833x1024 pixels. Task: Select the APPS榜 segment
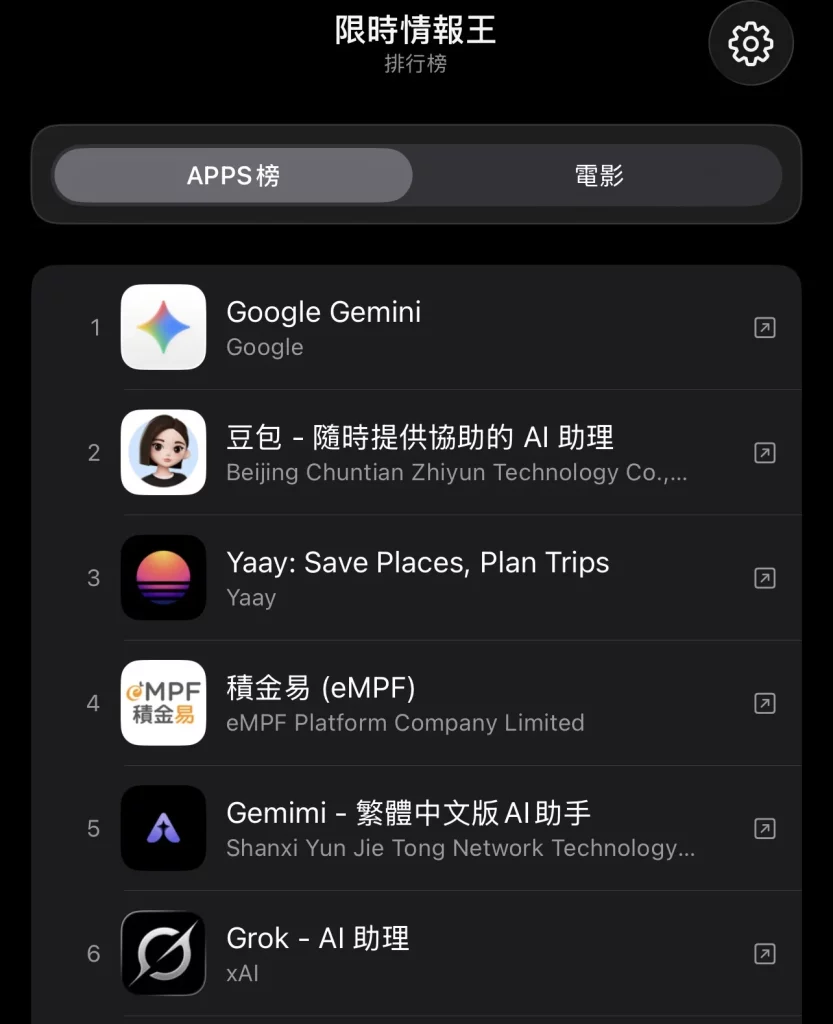(x=233, y=176)
